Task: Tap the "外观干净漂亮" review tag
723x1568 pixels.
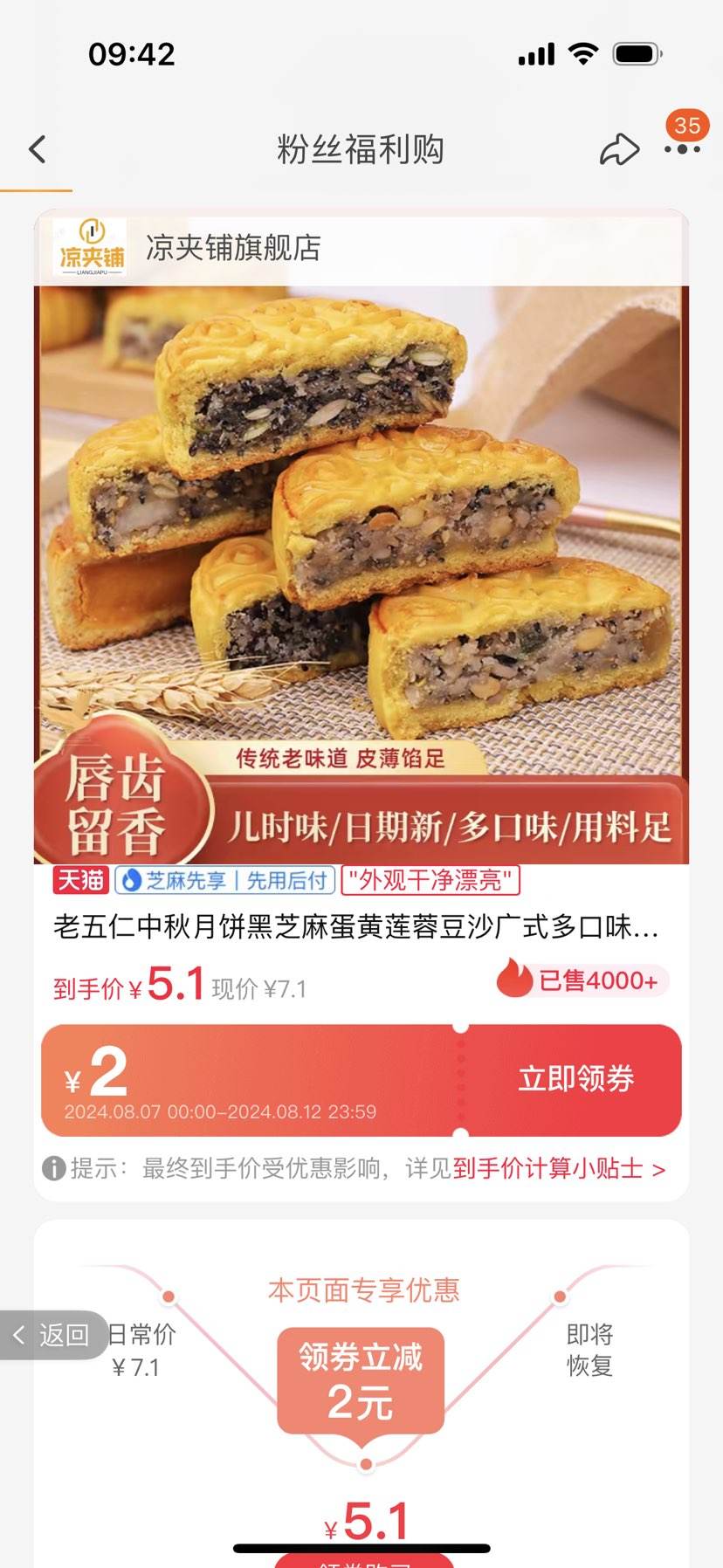Action: click(432, 881)
